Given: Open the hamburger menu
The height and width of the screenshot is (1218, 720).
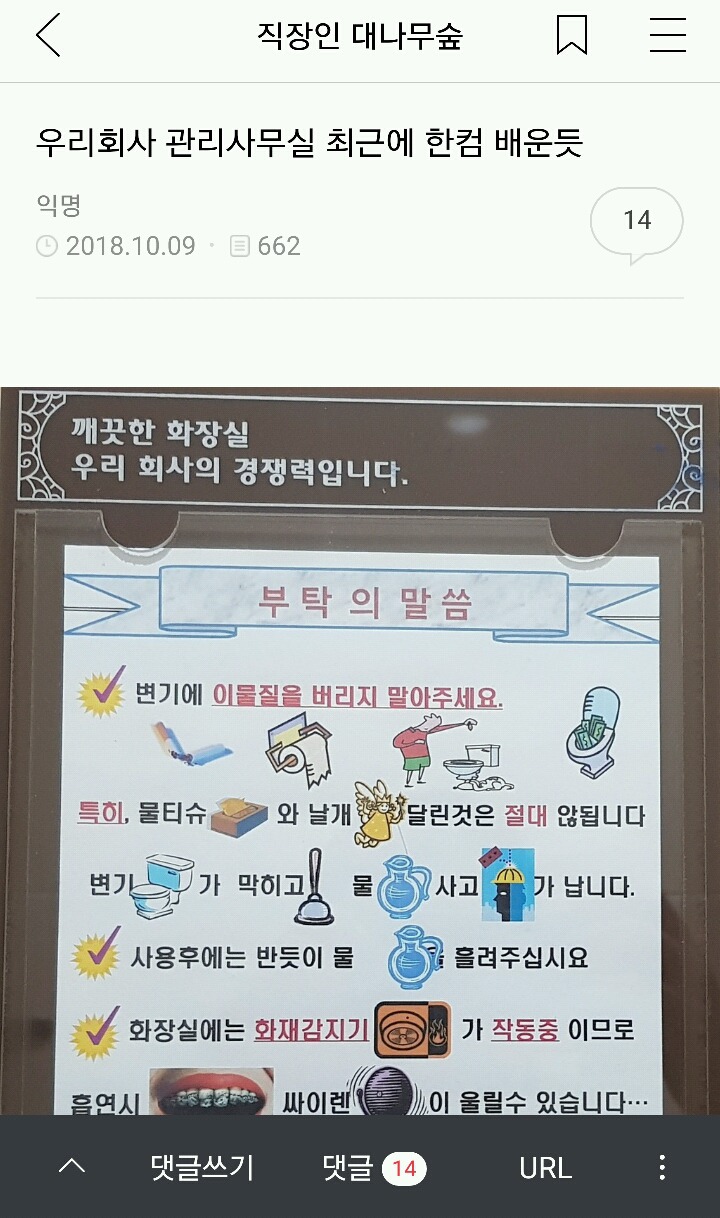Looking at the screenshot, I should pyautogui.click(x=667, y=37).
